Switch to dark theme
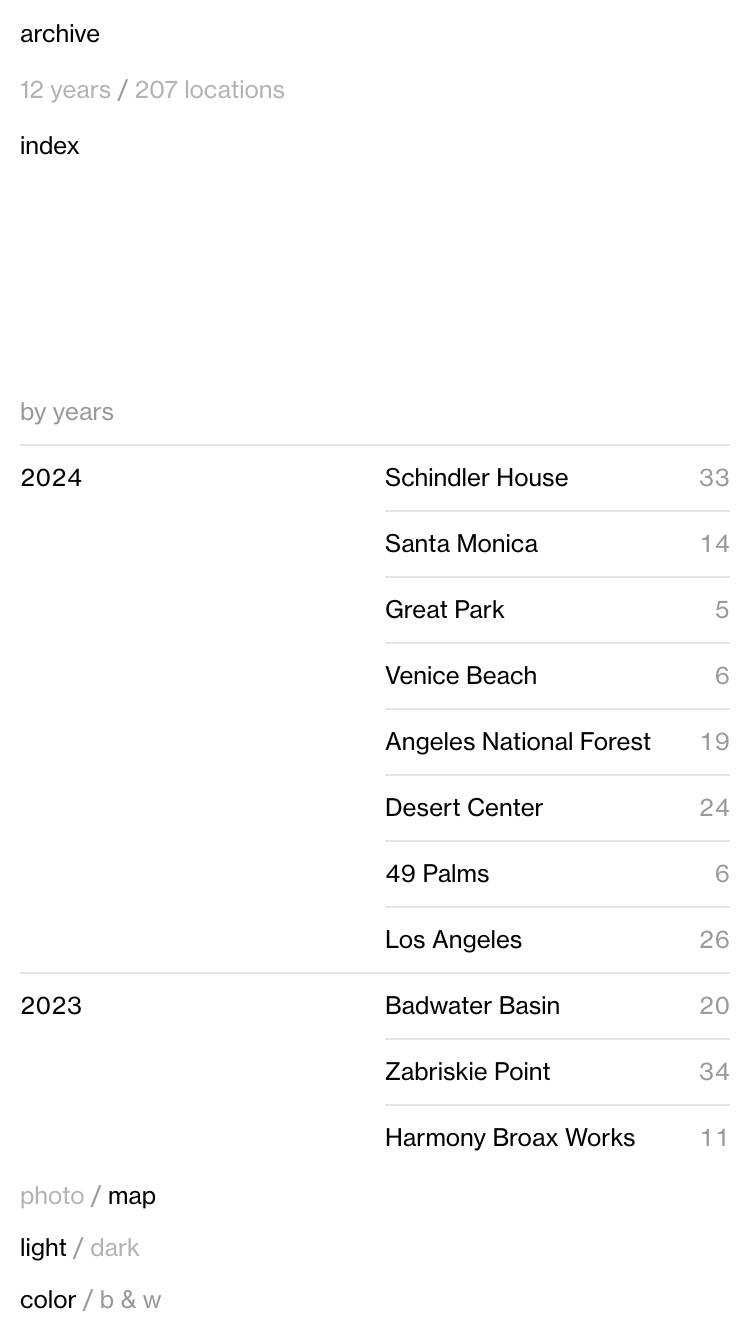This screenshot has width=750, height=1334. click(115, 1248)
